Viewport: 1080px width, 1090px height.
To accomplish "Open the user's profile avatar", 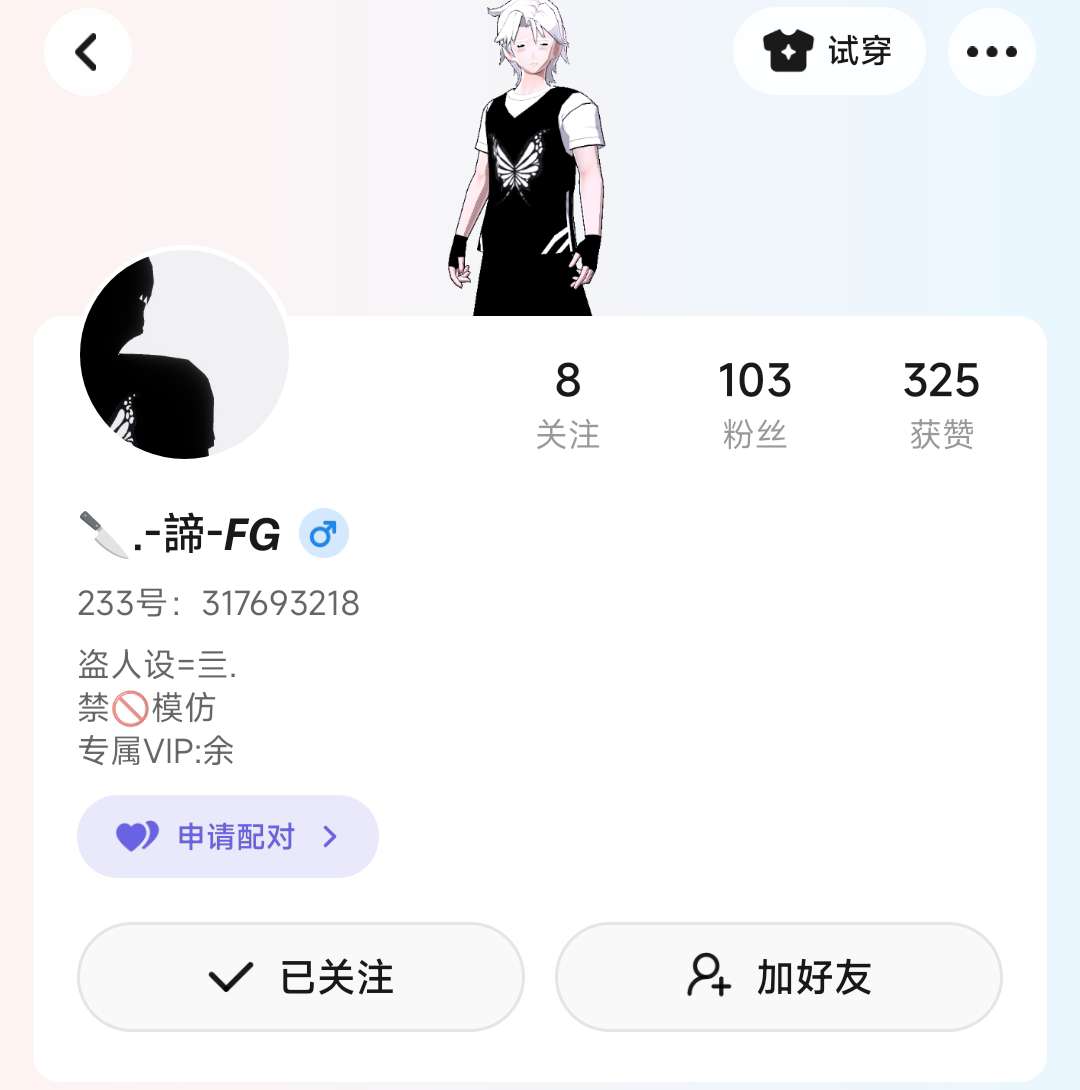I will pyautogui.click(x=184, y=354).
